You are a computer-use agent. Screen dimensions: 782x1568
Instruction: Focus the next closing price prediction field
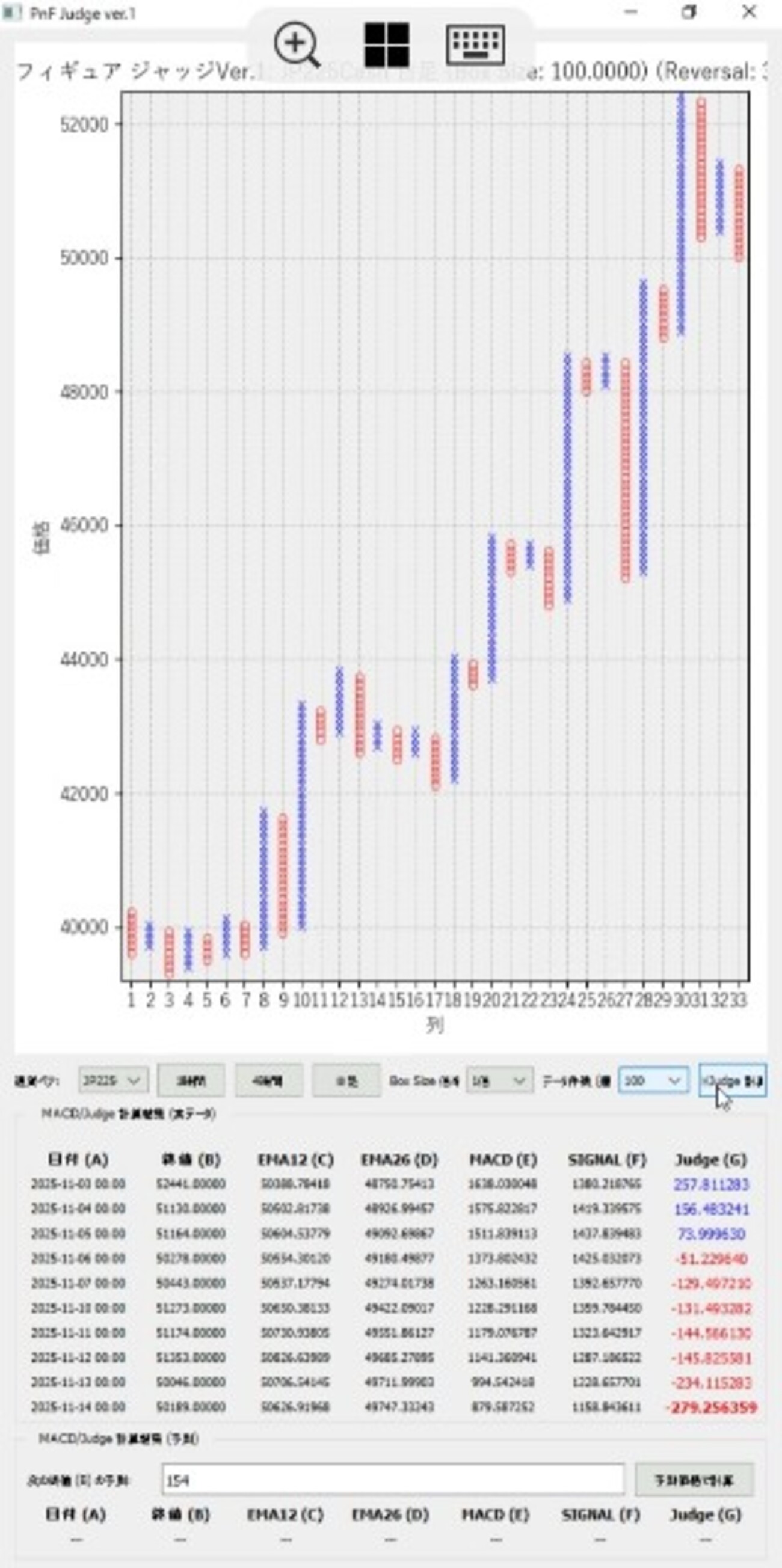coord(393,1480)
